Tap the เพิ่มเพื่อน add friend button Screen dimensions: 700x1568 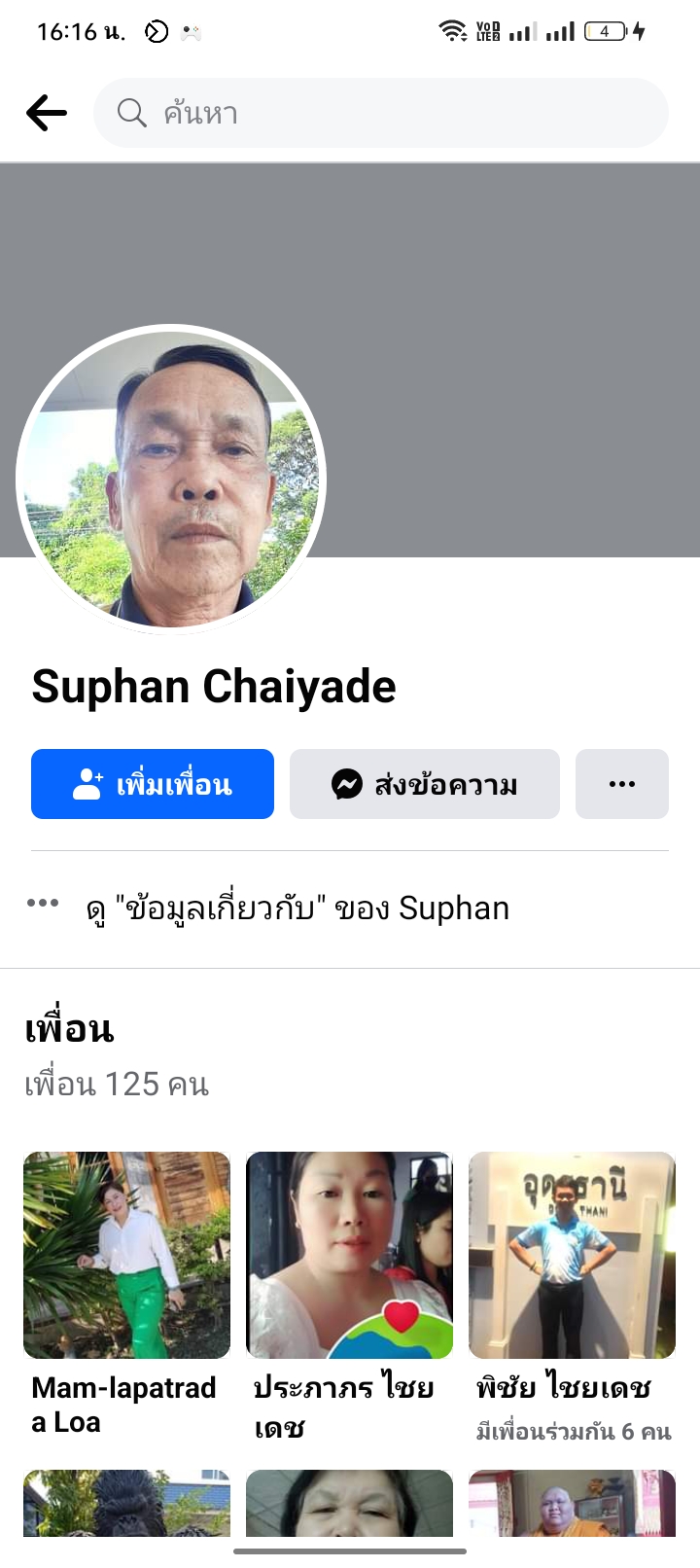153,784
